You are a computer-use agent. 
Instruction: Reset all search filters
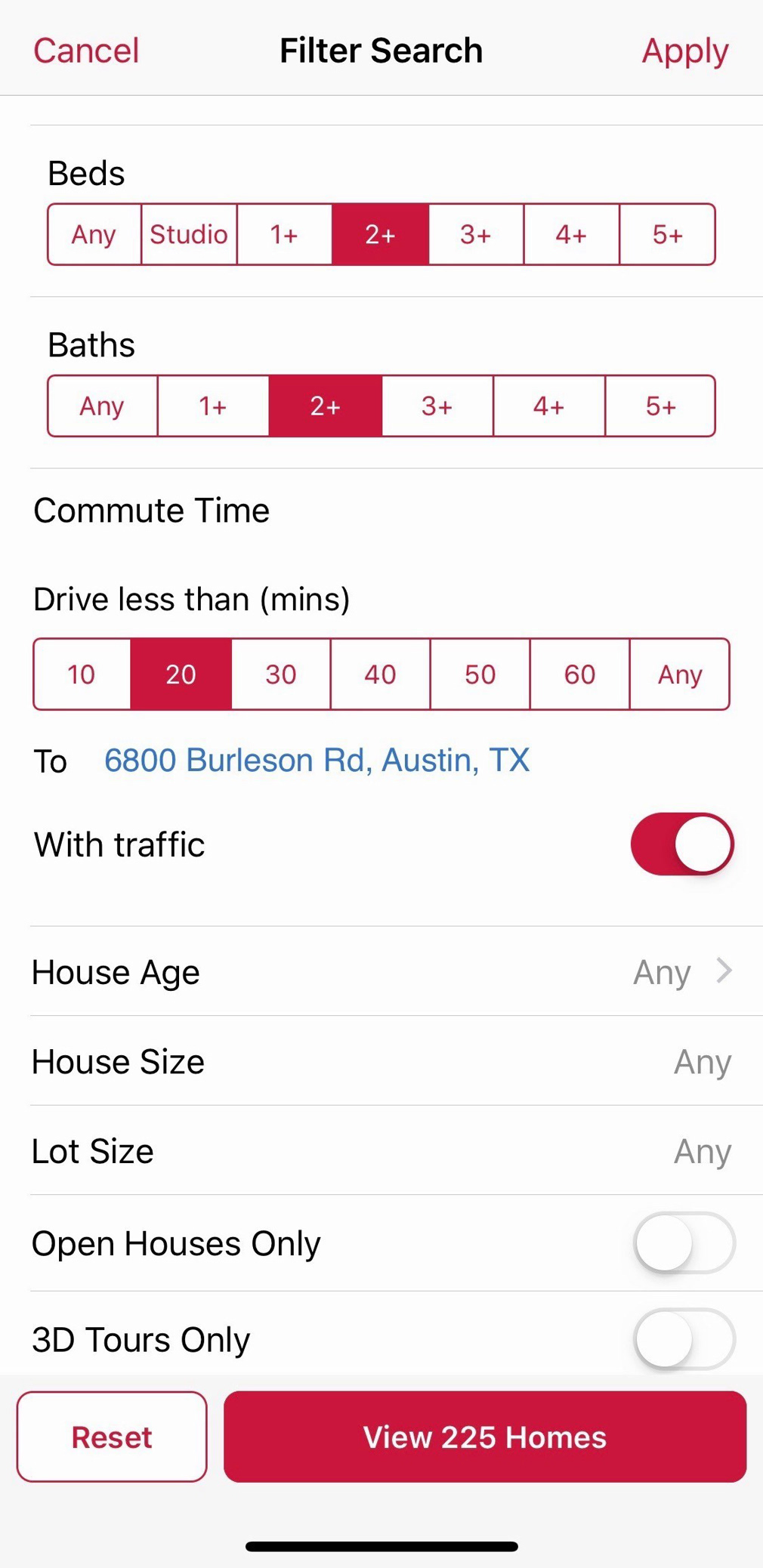[111, 1437]
